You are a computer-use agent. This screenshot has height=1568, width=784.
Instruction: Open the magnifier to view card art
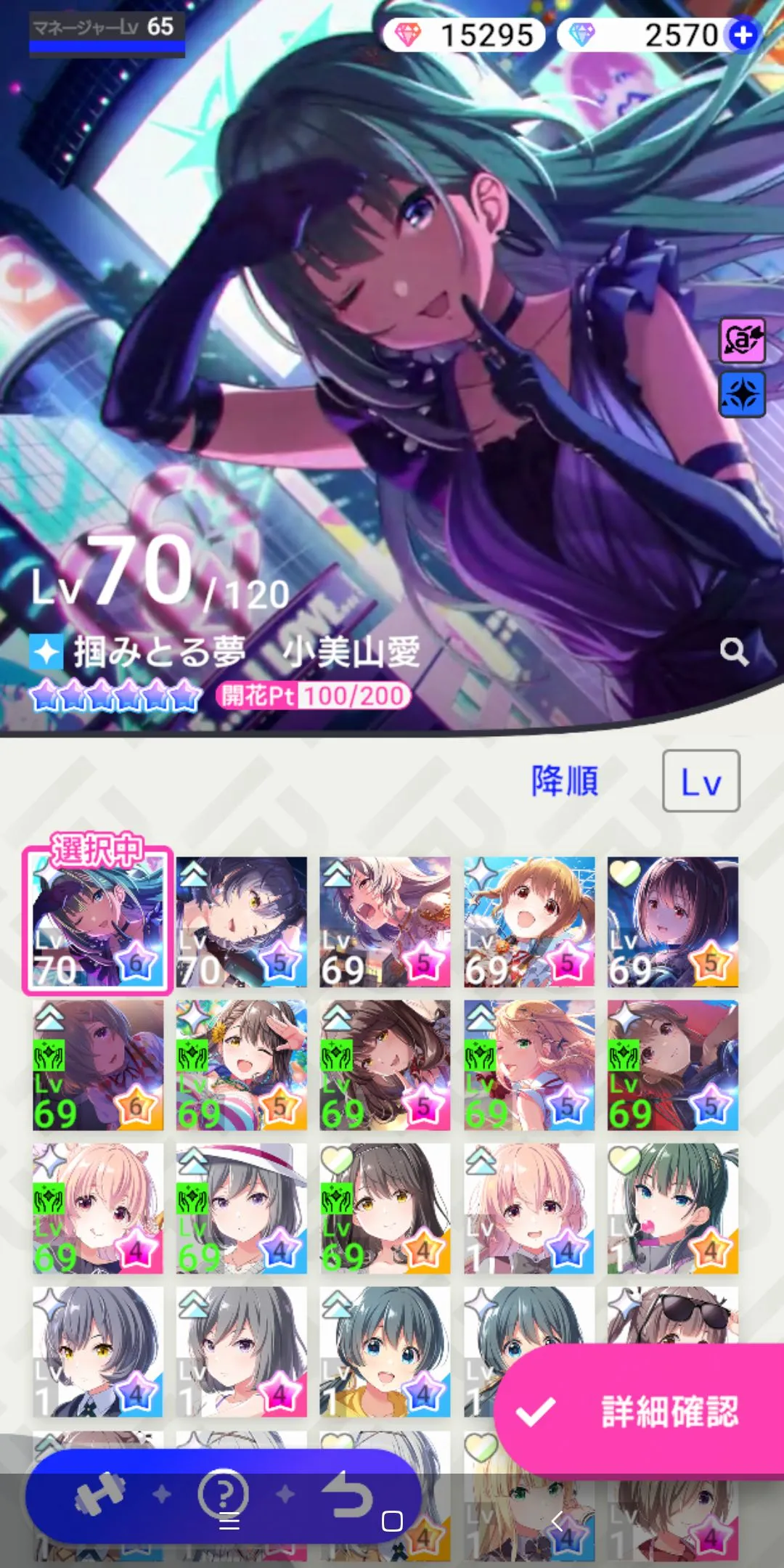tap(734, 651)
